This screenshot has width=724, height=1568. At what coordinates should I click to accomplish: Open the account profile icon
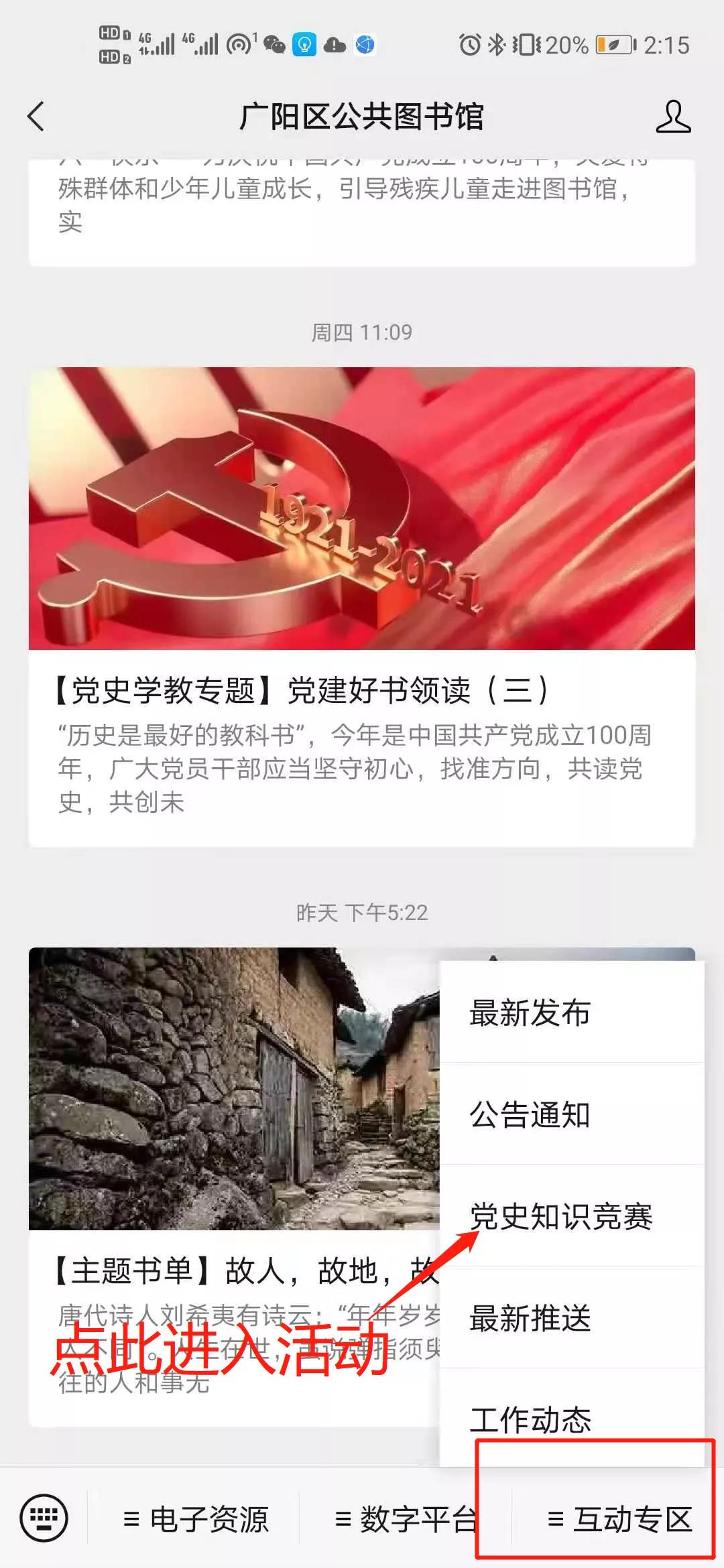[672, 117]
